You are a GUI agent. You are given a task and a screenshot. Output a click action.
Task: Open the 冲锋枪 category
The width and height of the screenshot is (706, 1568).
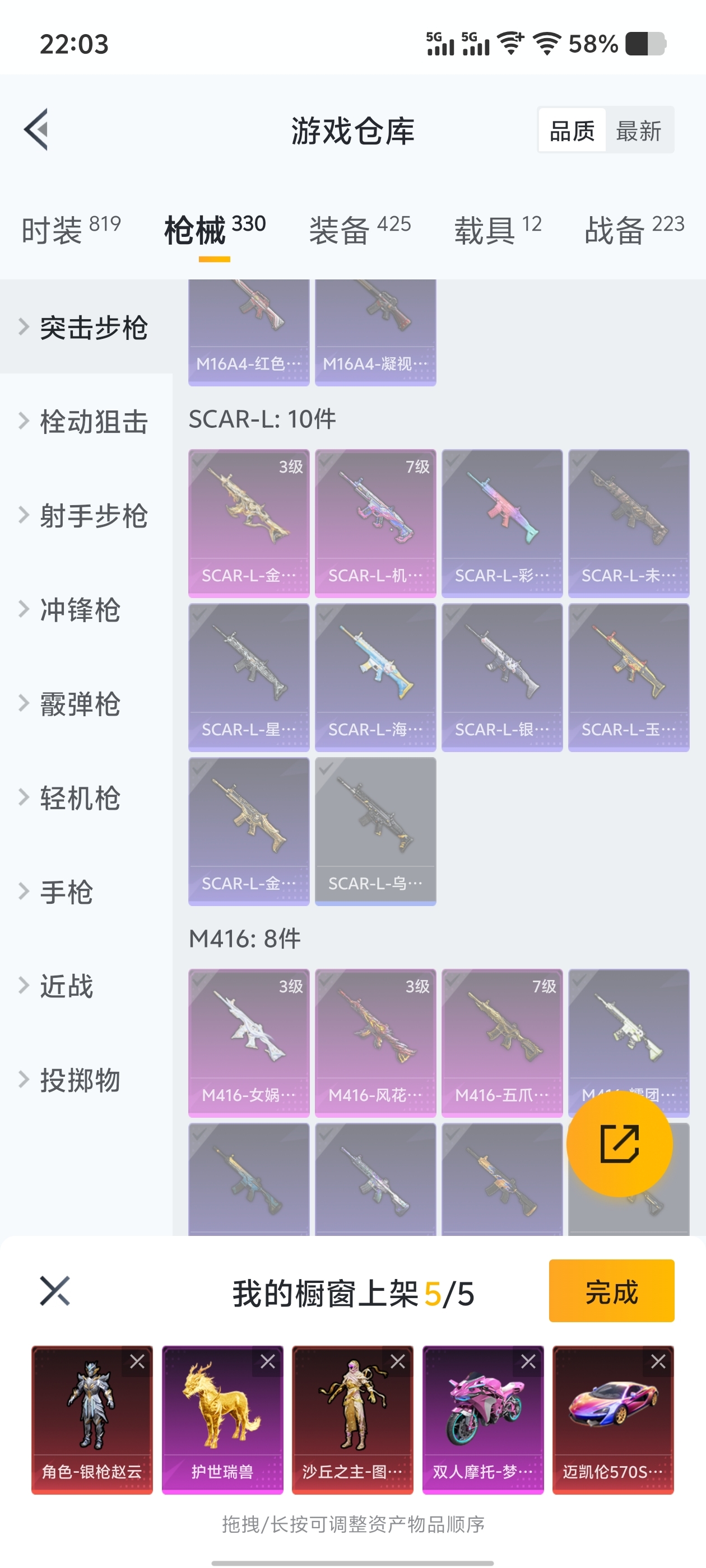(x=79, y=610)
